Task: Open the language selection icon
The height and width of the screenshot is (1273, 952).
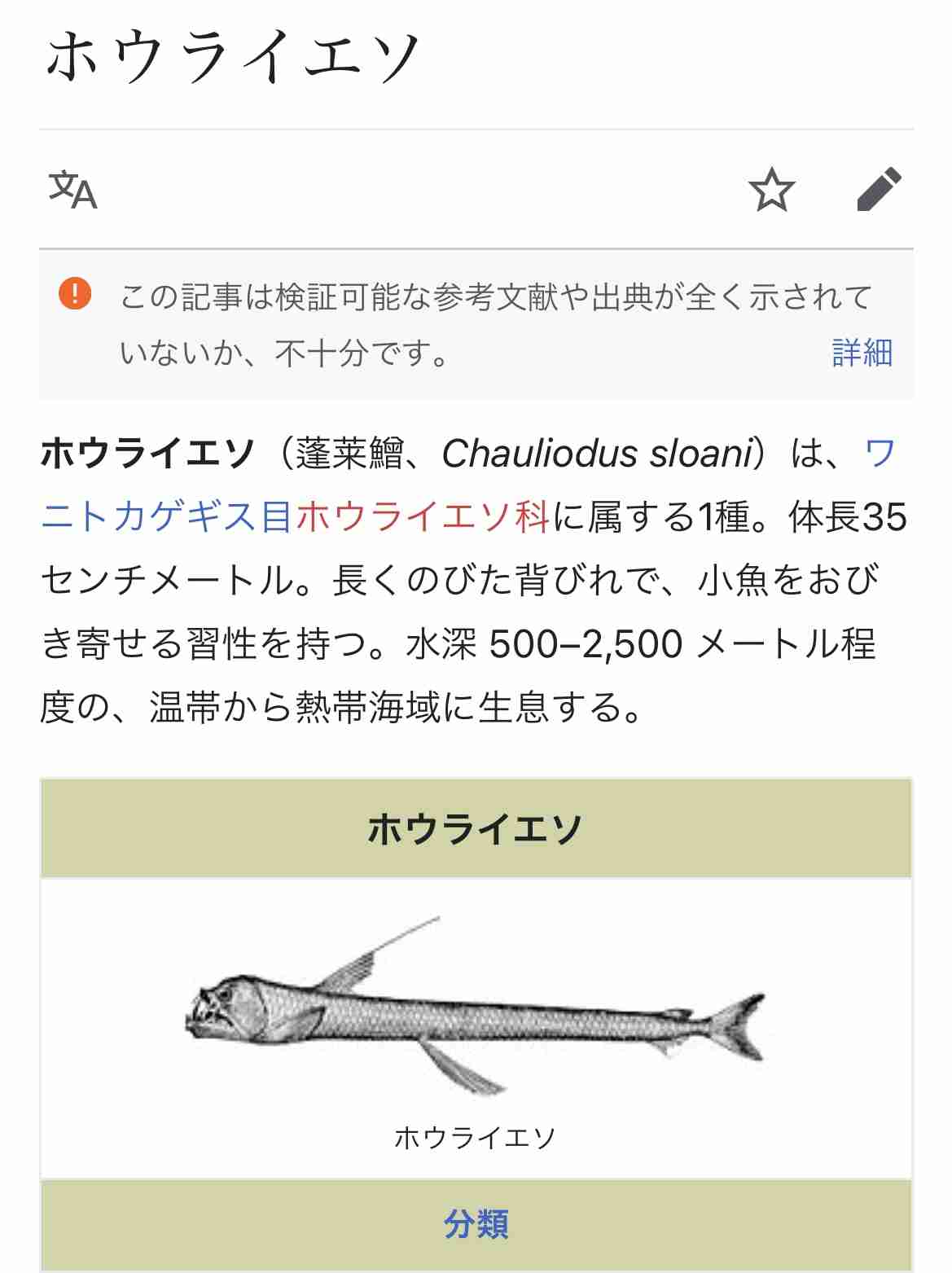Action: point(73,191)
